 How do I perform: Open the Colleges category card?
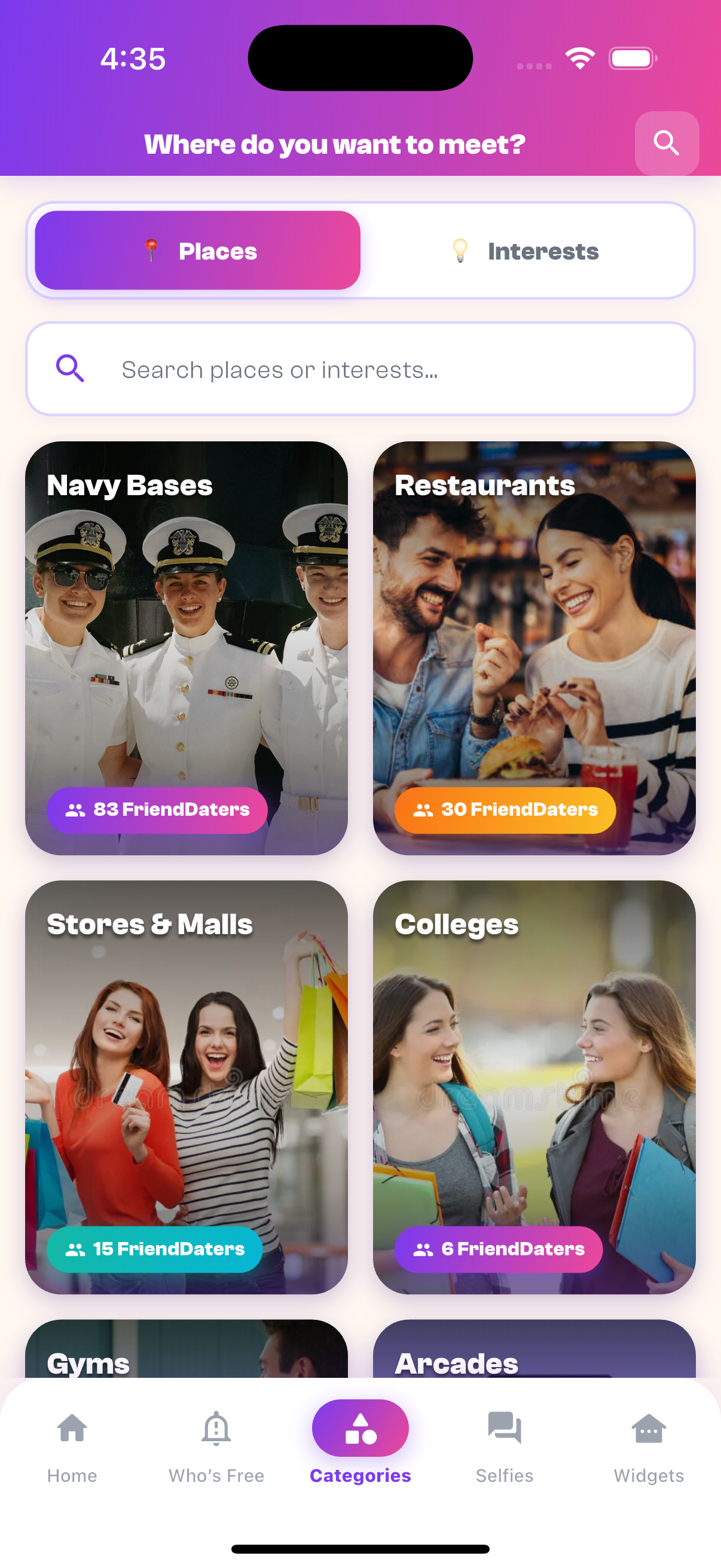point(534,1086)
